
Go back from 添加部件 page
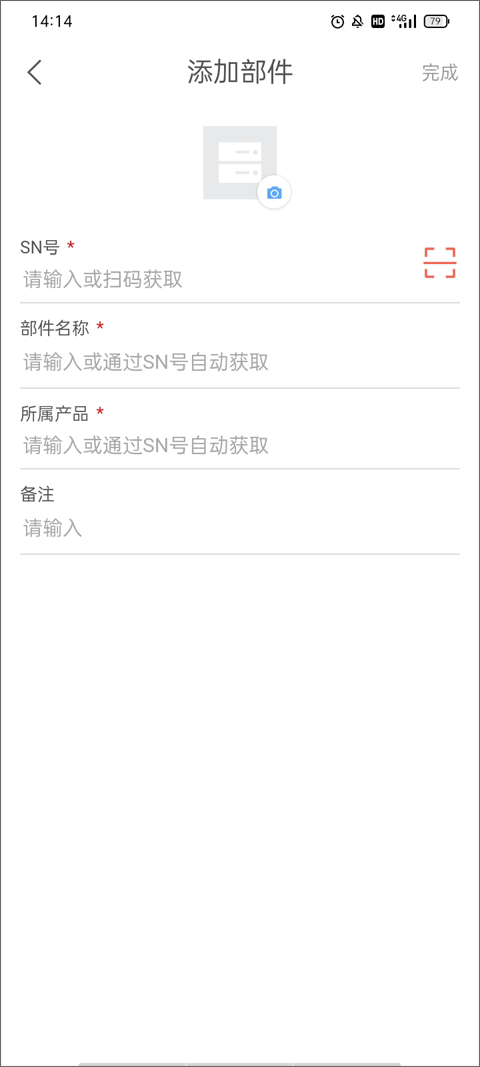(x=34, y=72)
